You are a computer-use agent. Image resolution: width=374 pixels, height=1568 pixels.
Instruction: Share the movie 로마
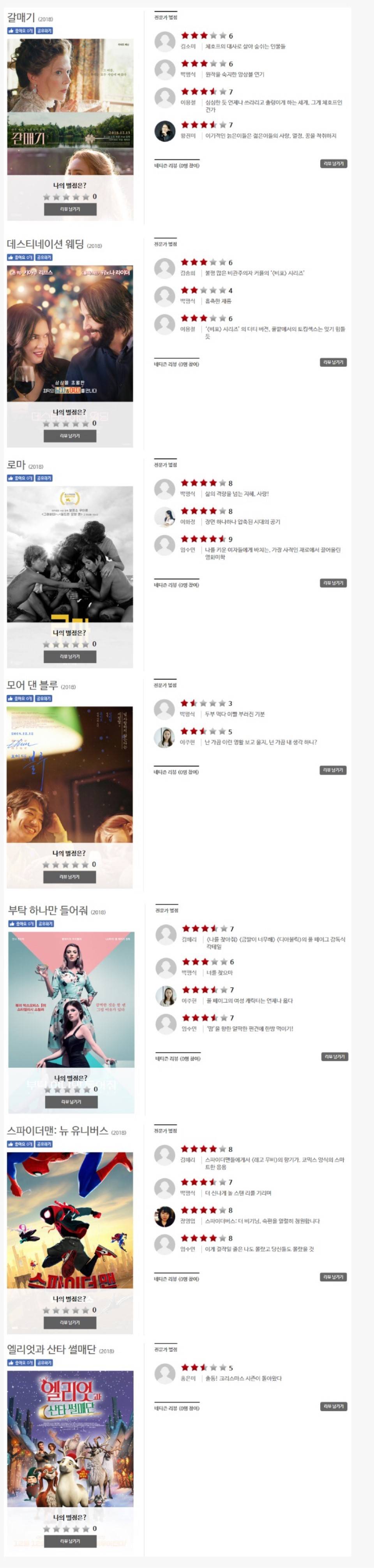coord(44,478)
